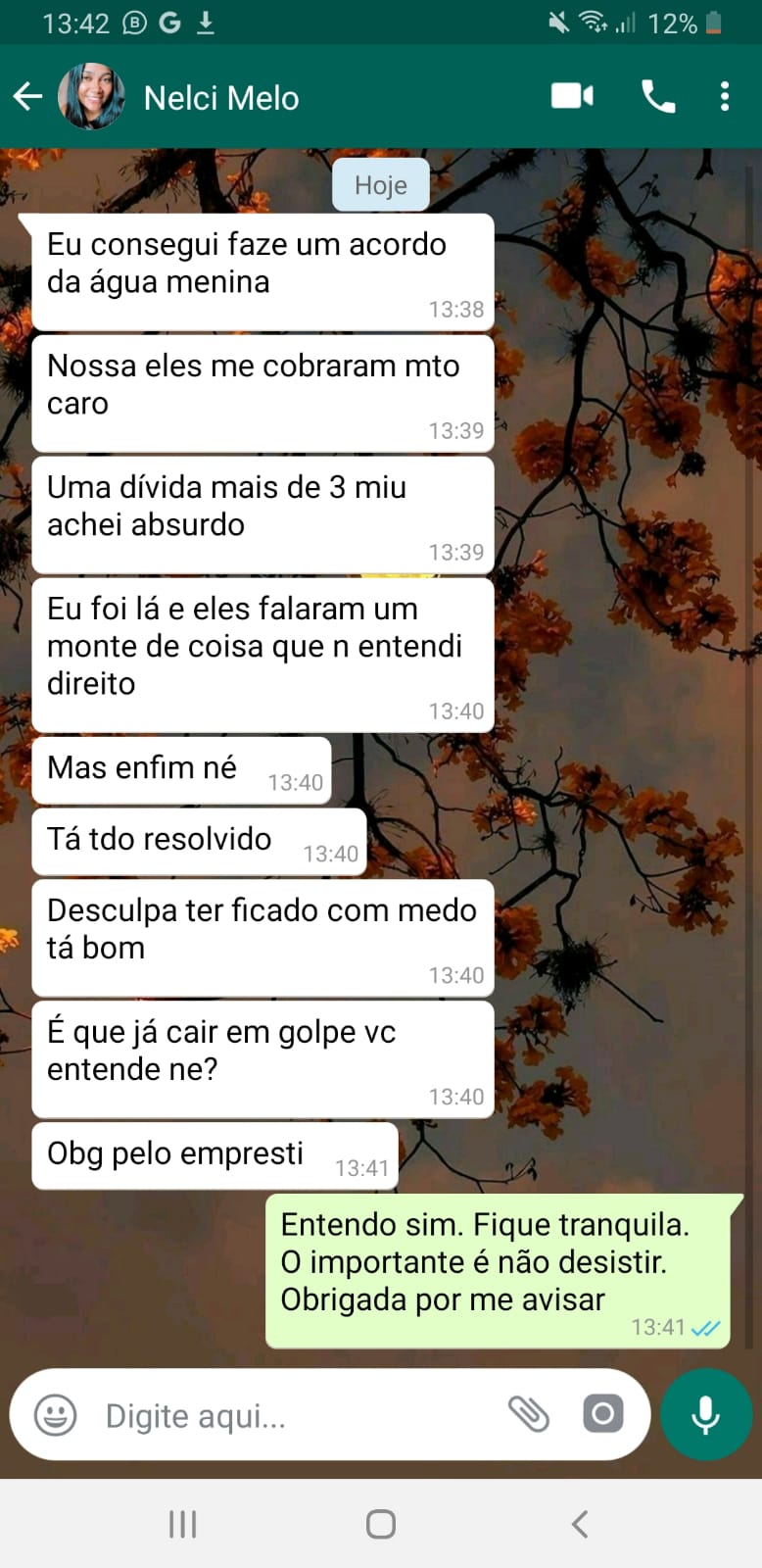Tap the contact name Nelci Melo
Image resolution: width=762 pixels, height=1568 pixels.
[220, 97]
